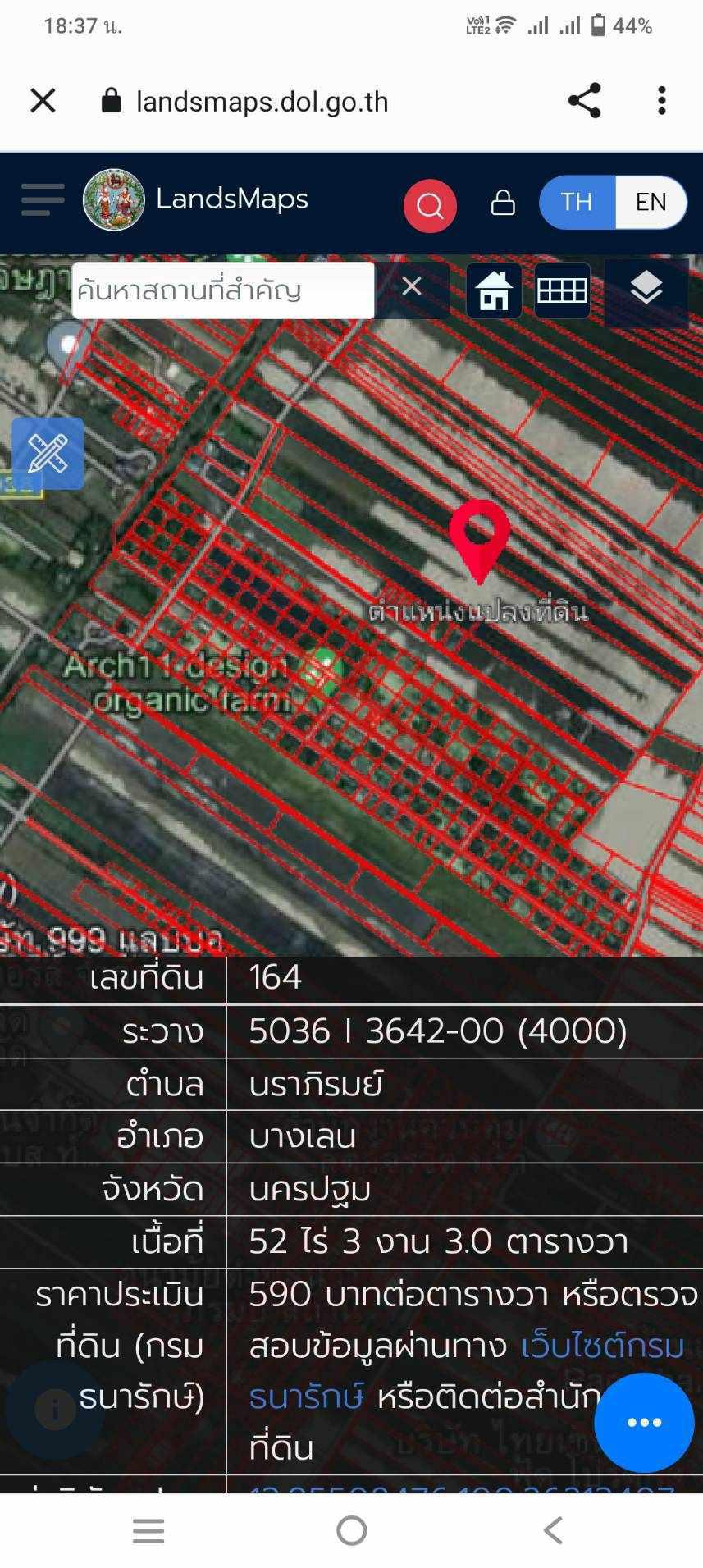The width and height of the screenshot is (703, 1568).
Task: Tap the red search button
Action: point(430,205)
